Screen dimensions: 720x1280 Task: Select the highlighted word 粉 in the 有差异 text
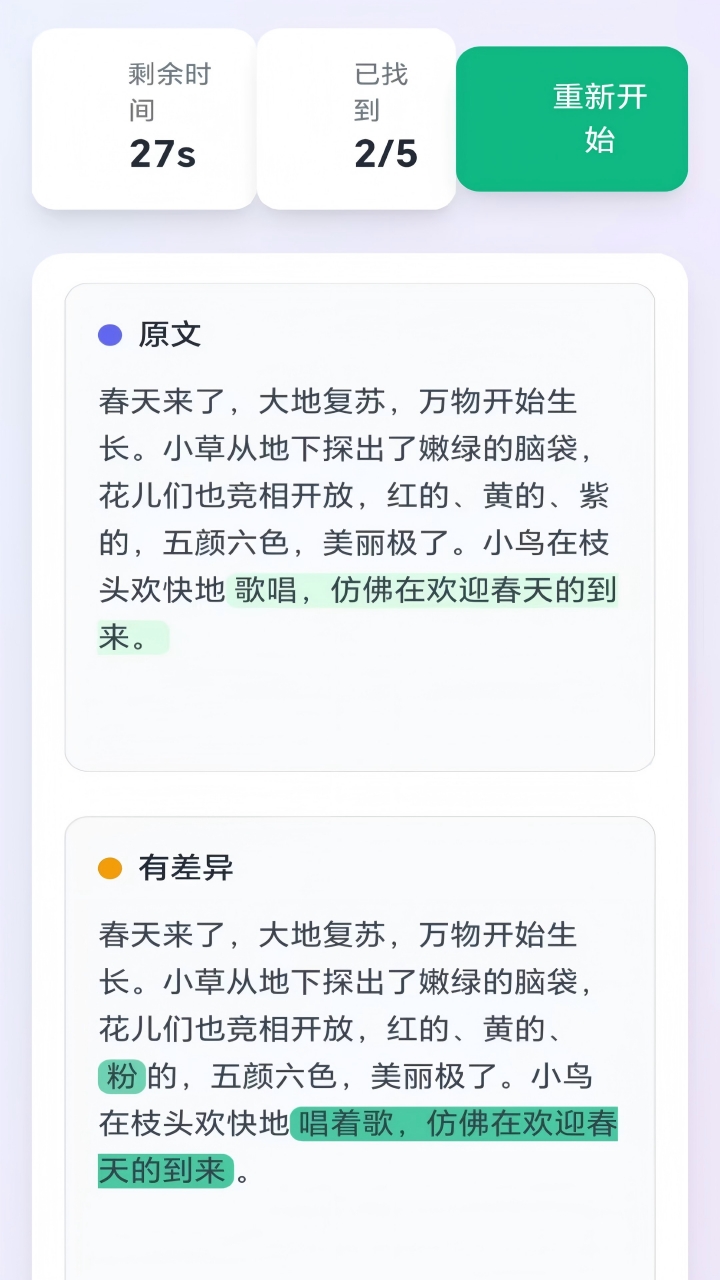pyautogui.click(x=122, y=1076)
